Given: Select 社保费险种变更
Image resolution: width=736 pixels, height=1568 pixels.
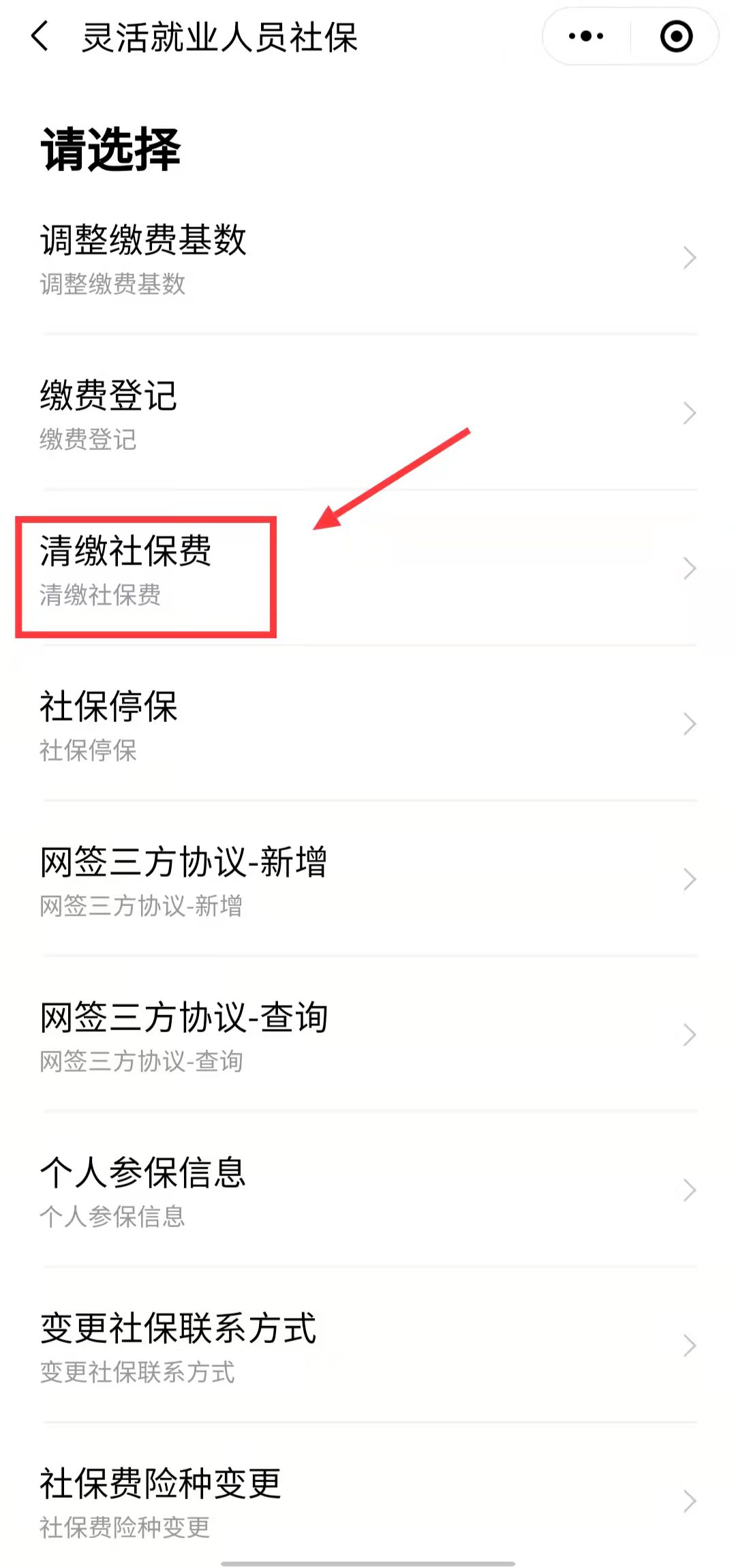Looking at the screenshot, I should [368, 1500].
